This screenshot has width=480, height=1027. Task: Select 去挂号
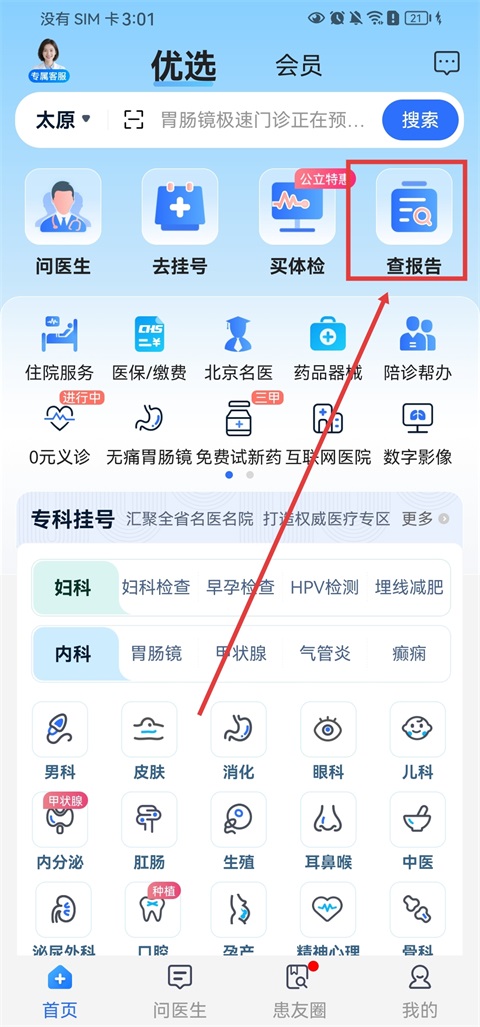pos(180,221)
